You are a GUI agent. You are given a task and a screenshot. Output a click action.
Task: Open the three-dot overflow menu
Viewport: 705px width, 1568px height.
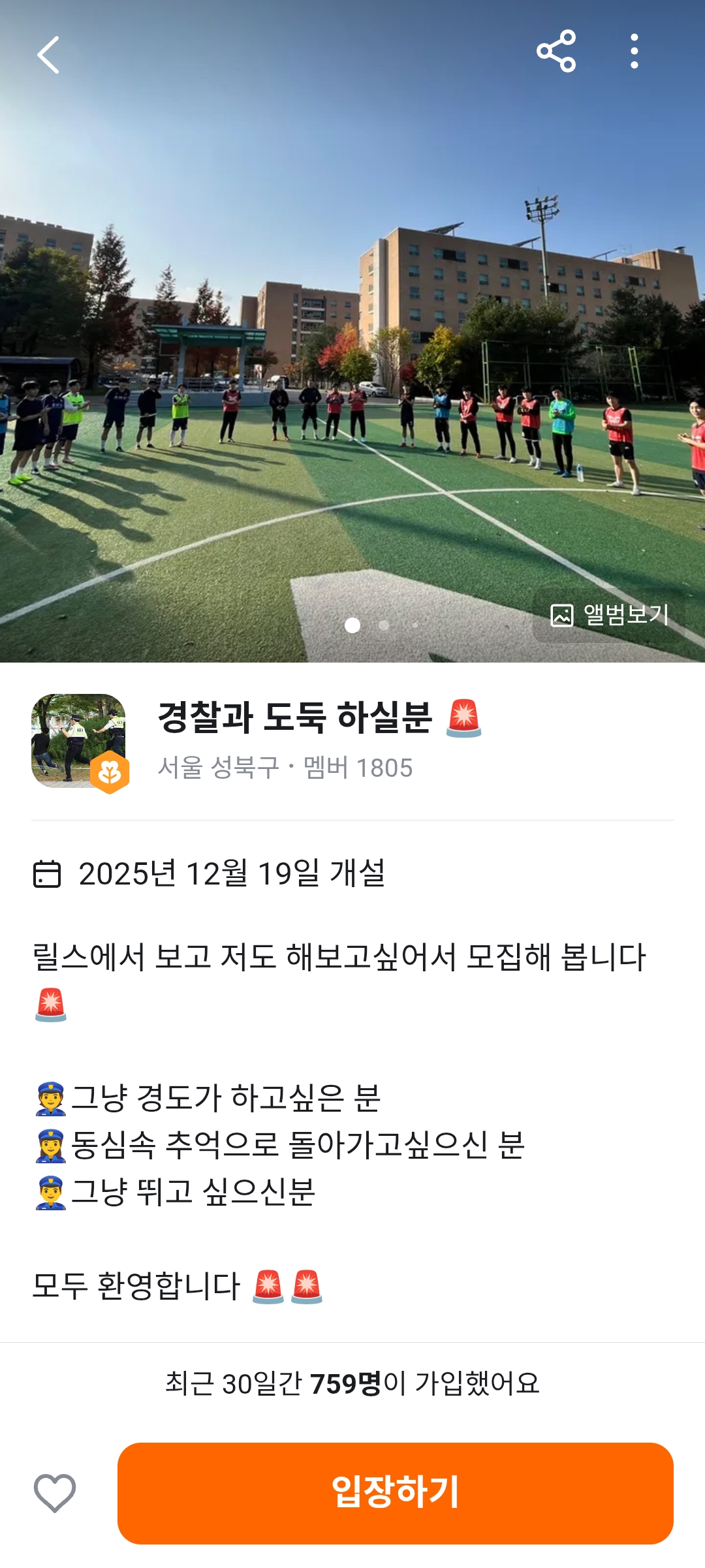(x=634, y=51)
